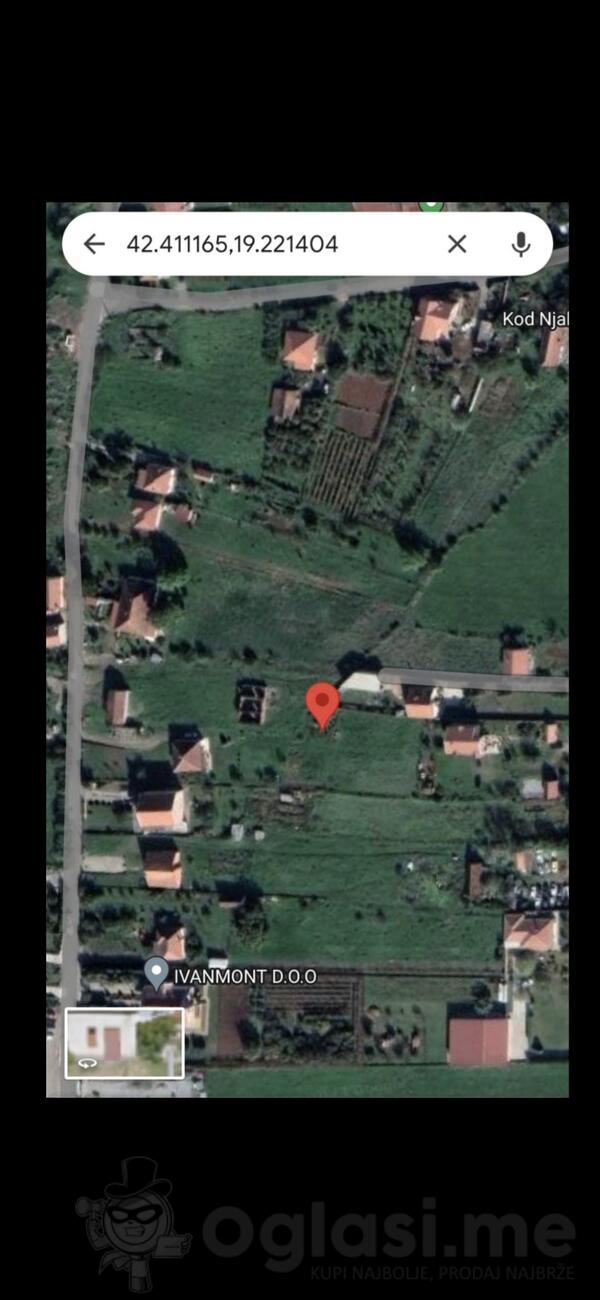Open the IVANMONT D.O.O place marker

tap(156, 972)
